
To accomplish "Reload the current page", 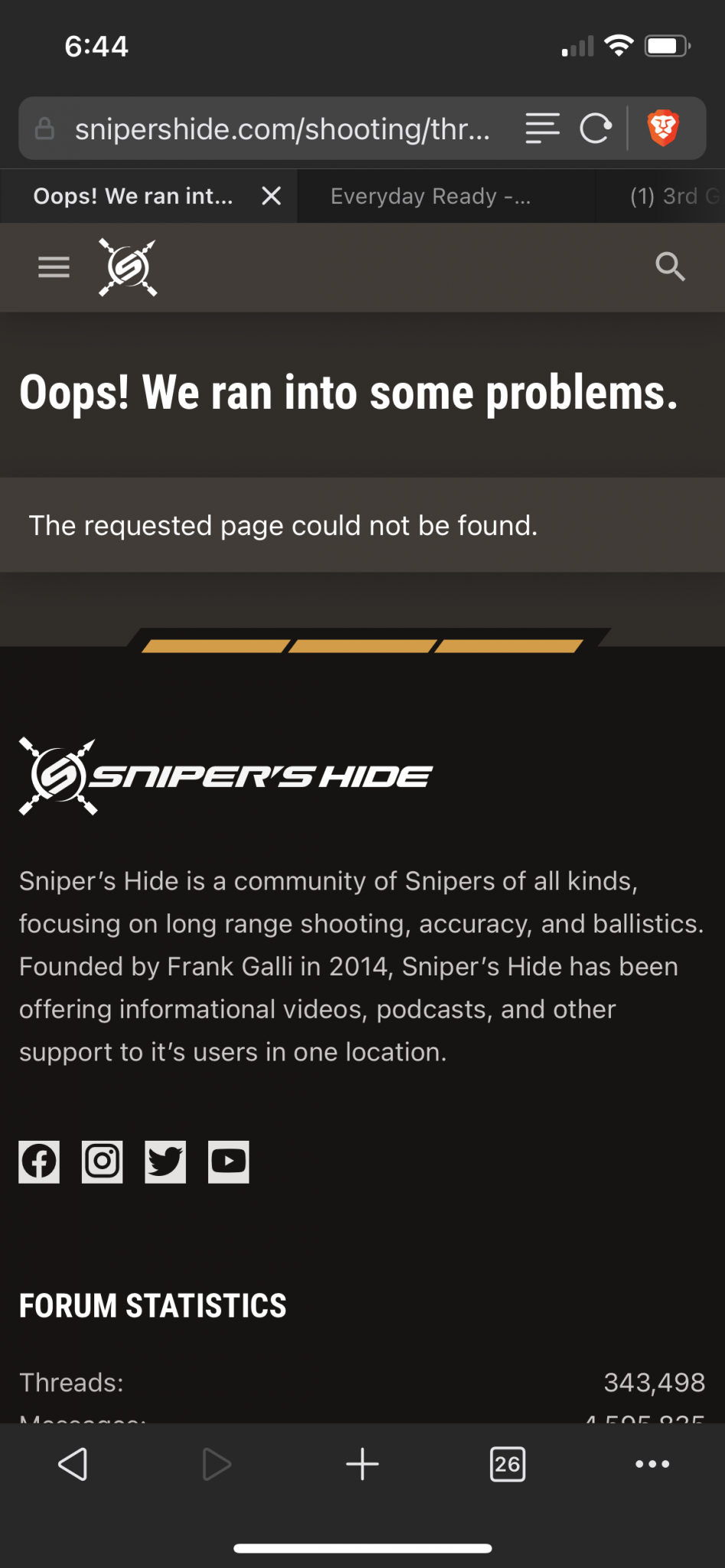I will coord(596,128).
